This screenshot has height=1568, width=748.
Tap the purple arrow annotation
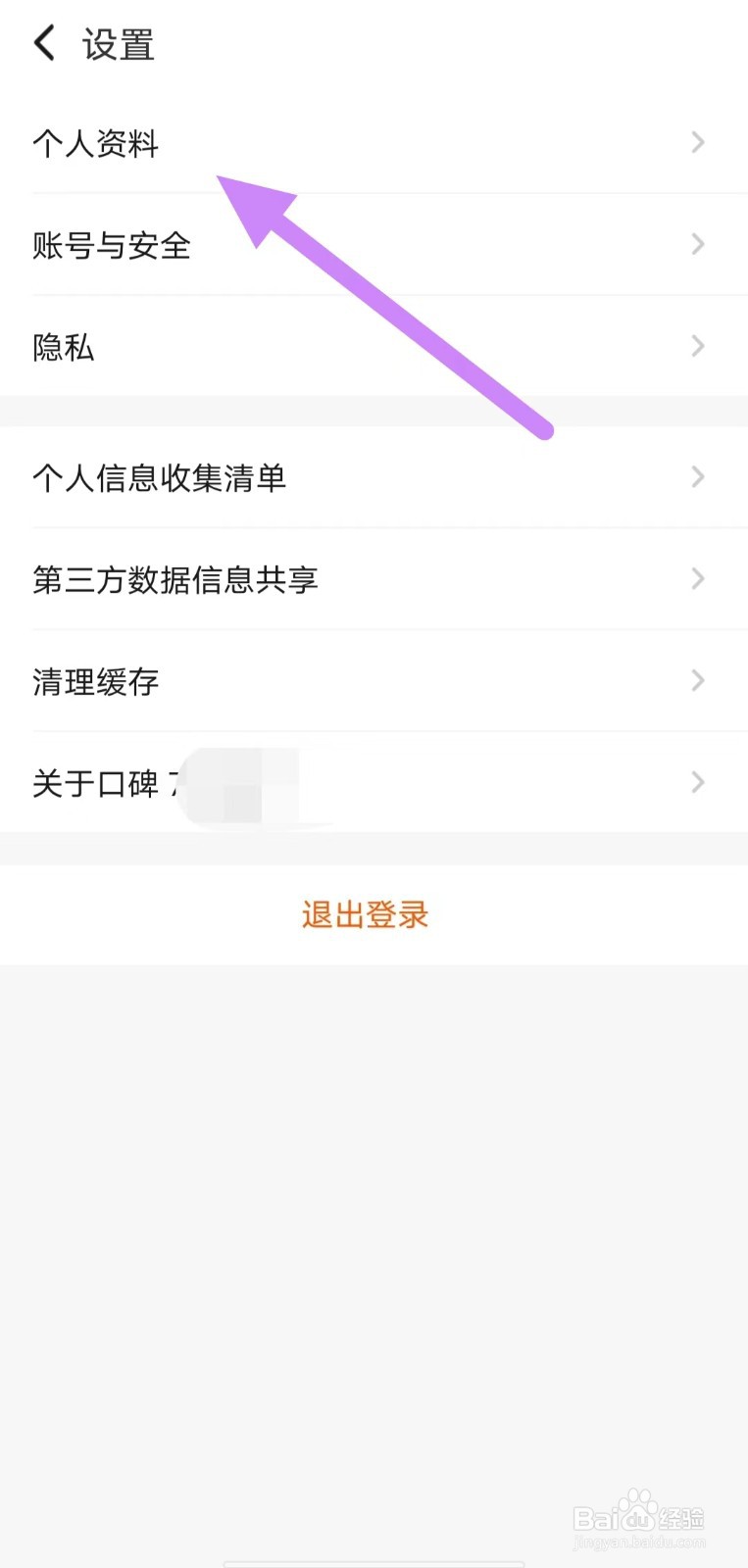coord(382,304)
